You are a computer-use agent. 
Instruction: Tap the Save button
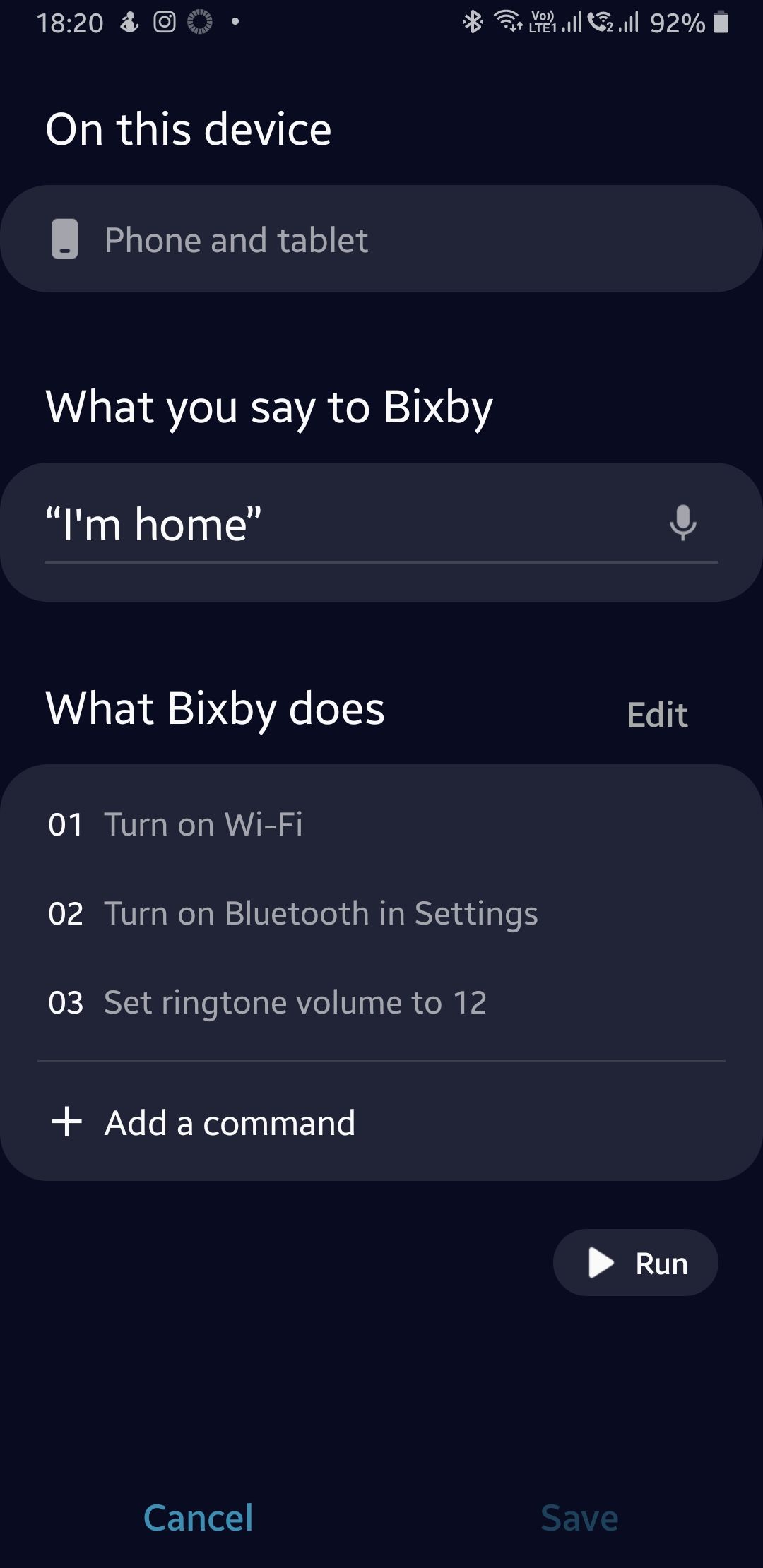point(579,1515)
